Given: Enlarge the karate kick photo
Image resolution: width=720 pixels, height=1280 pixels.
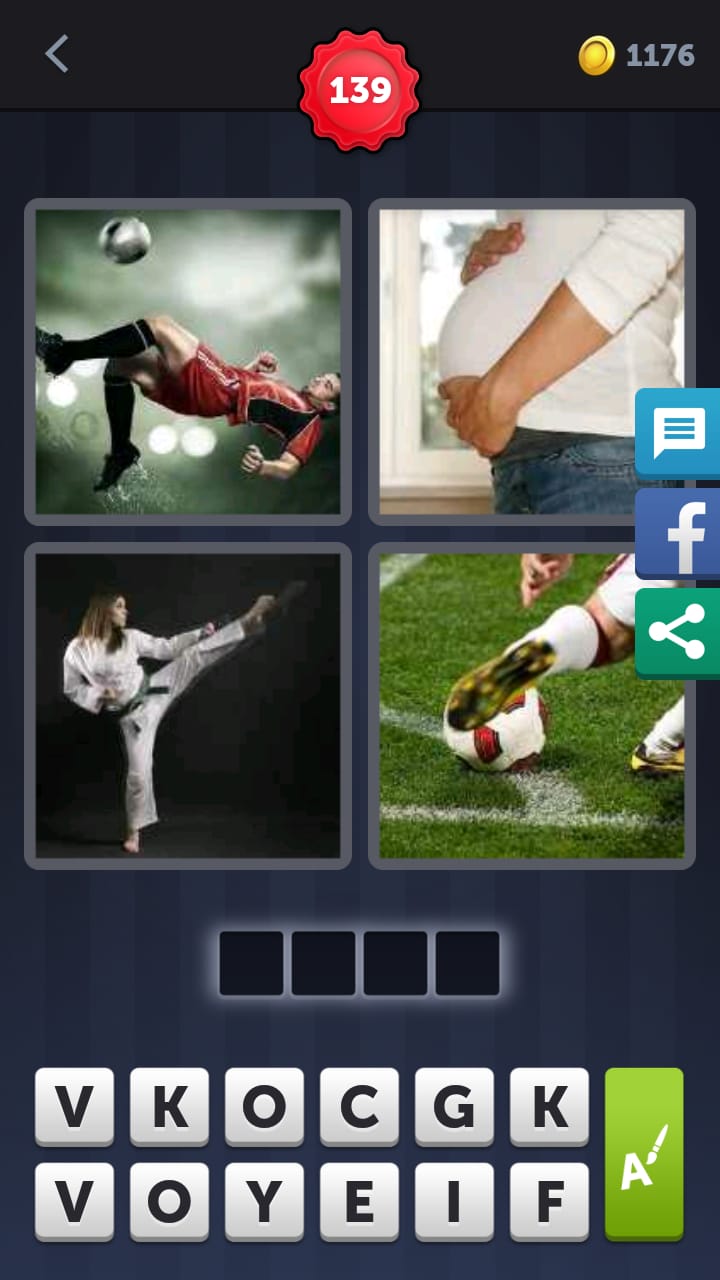Looking at the screenshot, I should (x=188, y=705).
